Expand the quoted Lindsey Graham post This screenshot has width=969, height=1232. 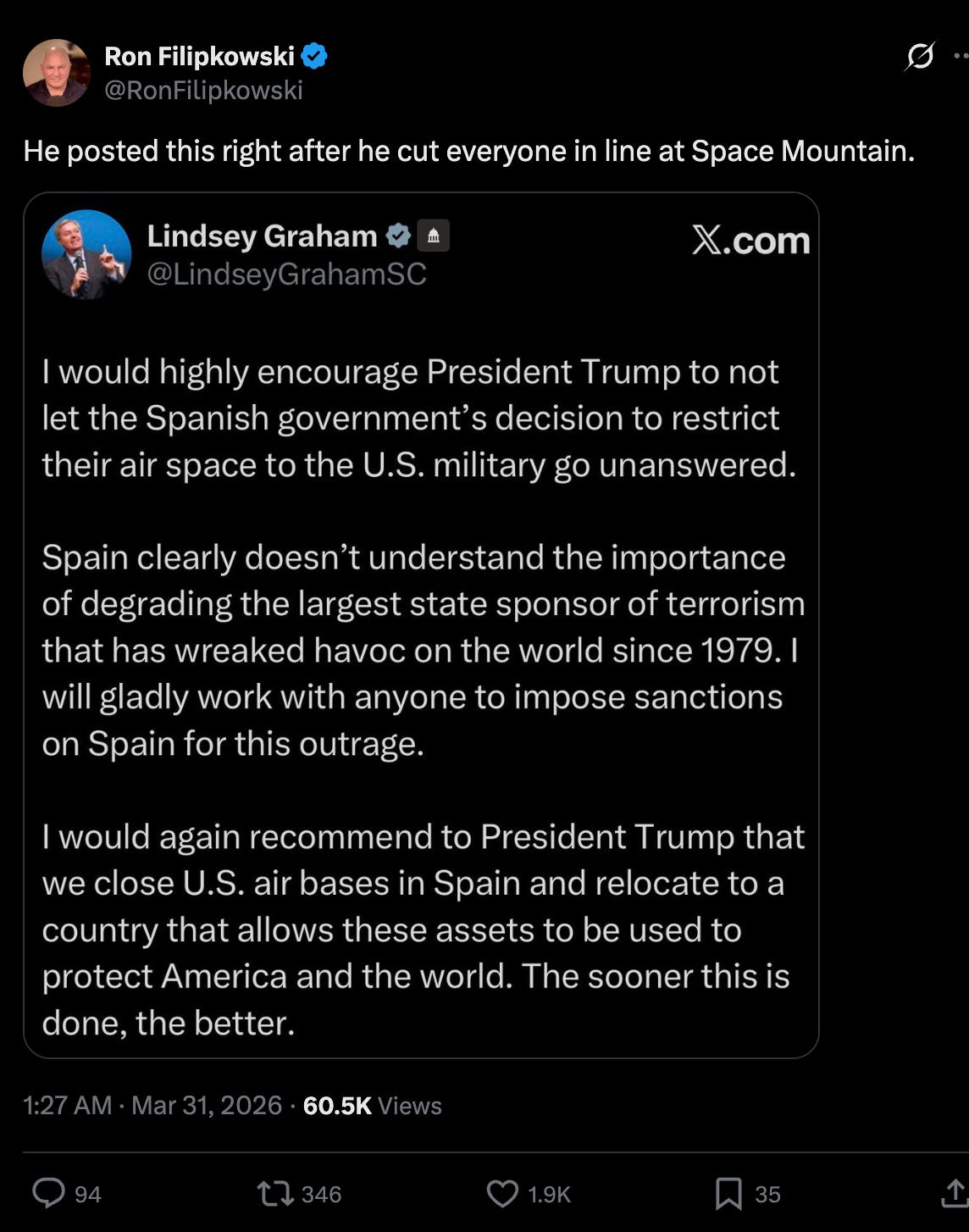click(424, 627)
